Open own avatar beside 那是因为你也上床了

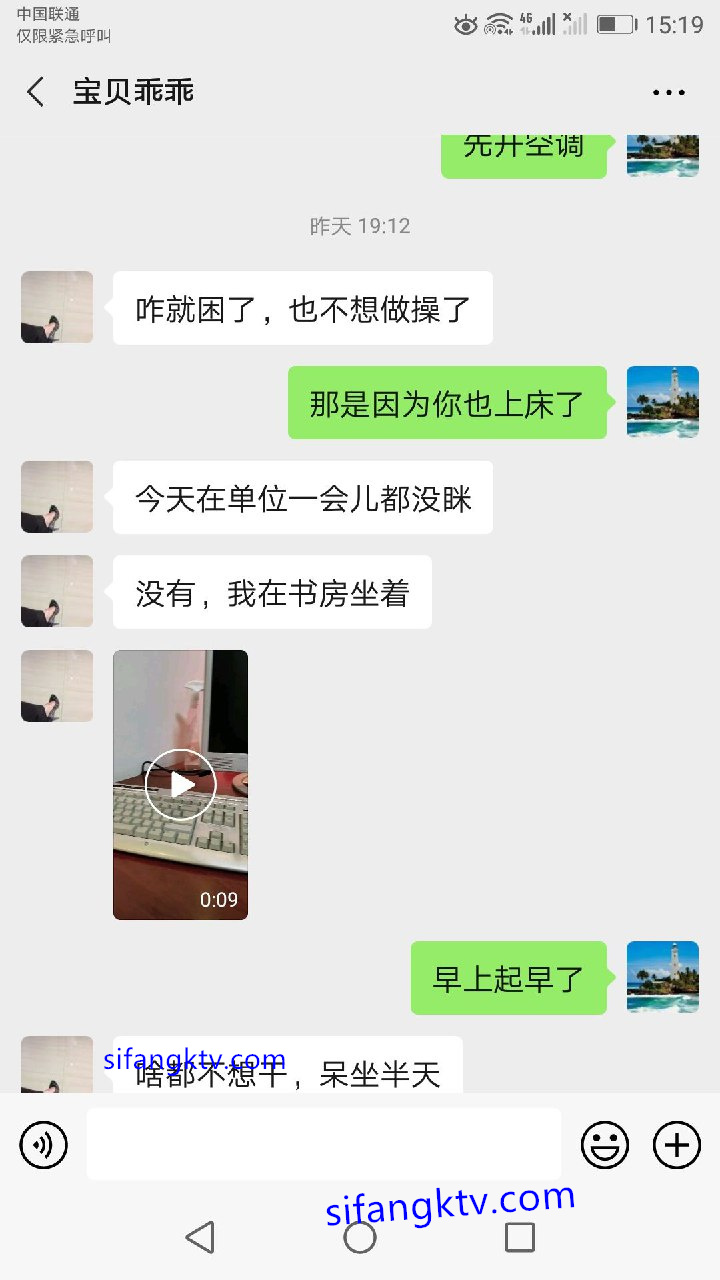(x=662, y=402)
